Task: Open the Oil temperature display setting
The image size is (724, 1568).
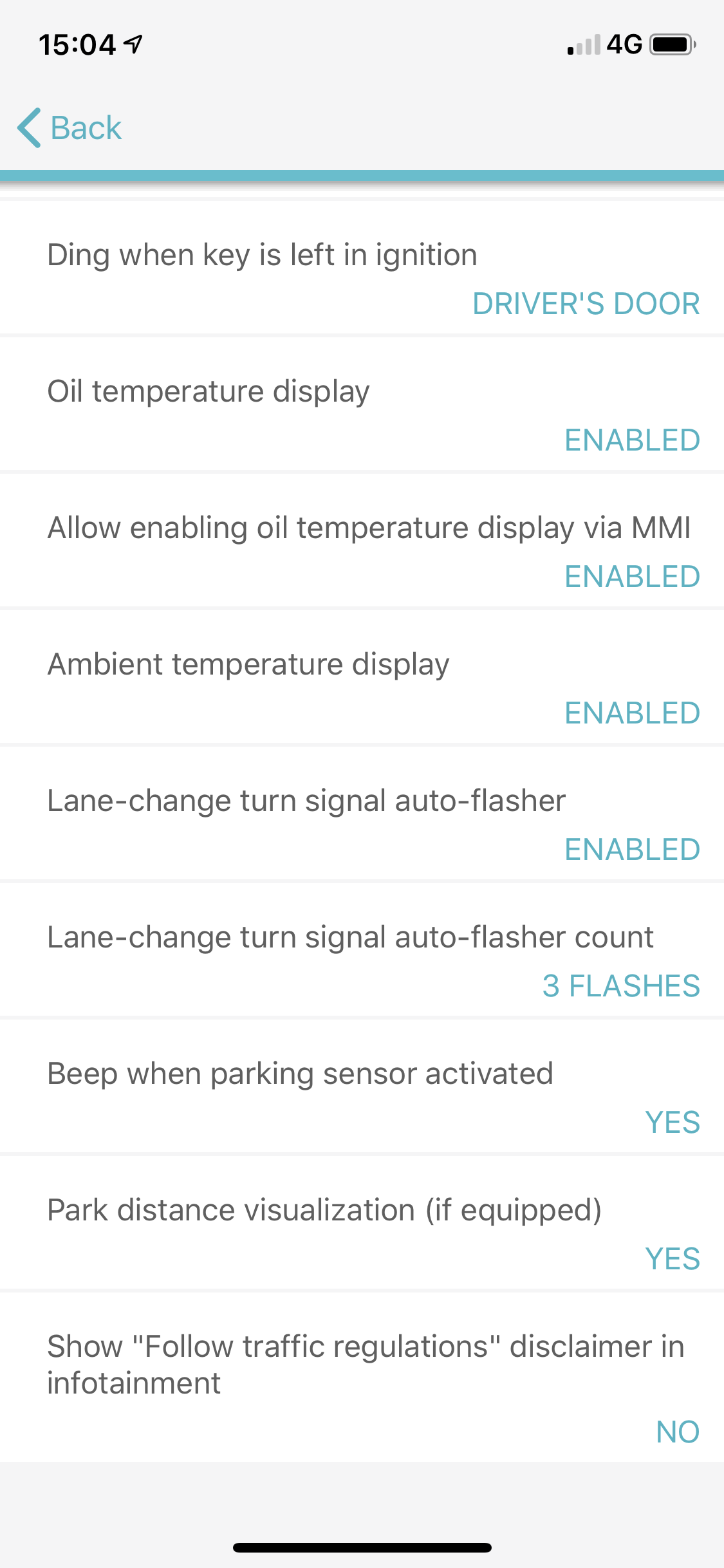Action: tap(362, 404)
